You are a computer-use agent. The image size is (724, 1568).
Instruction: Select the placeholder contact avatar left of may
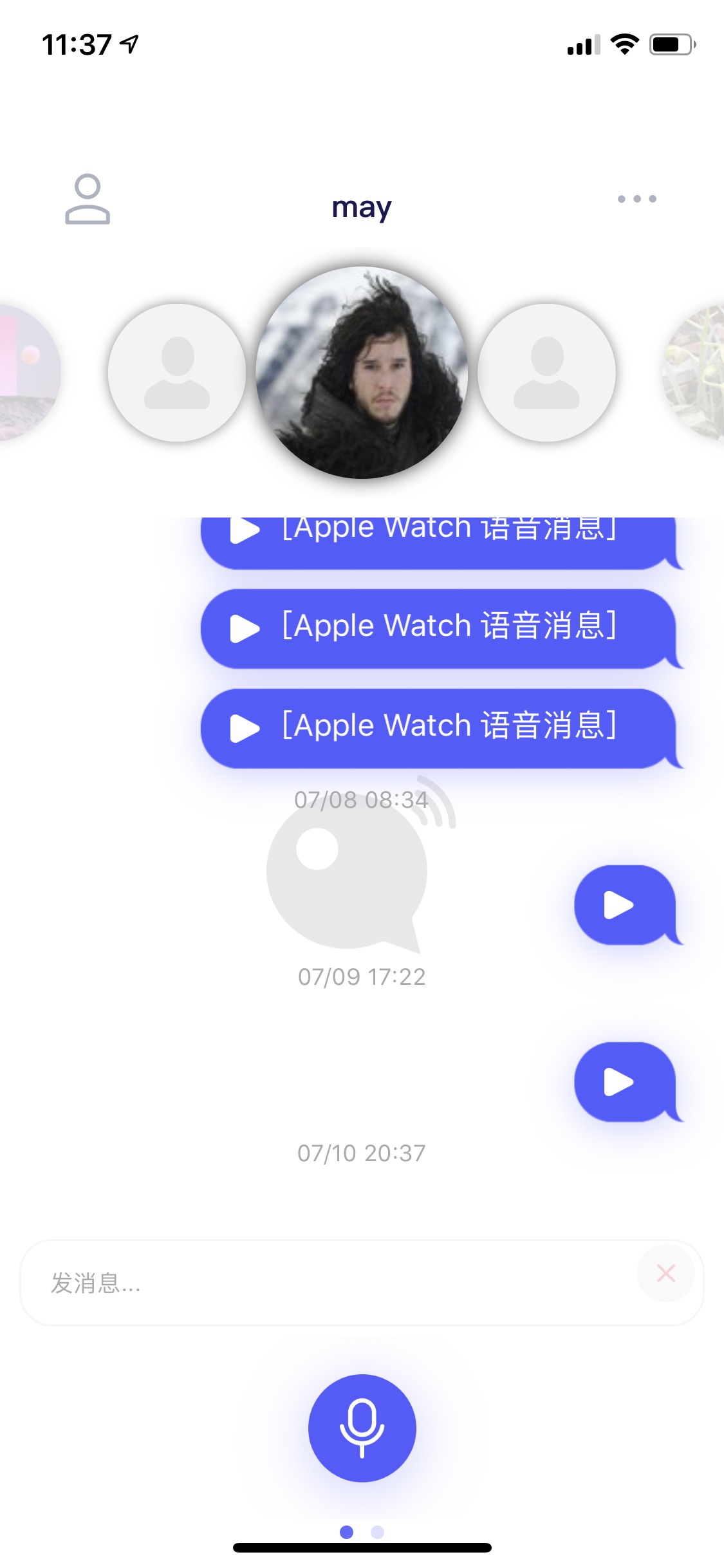177,373
